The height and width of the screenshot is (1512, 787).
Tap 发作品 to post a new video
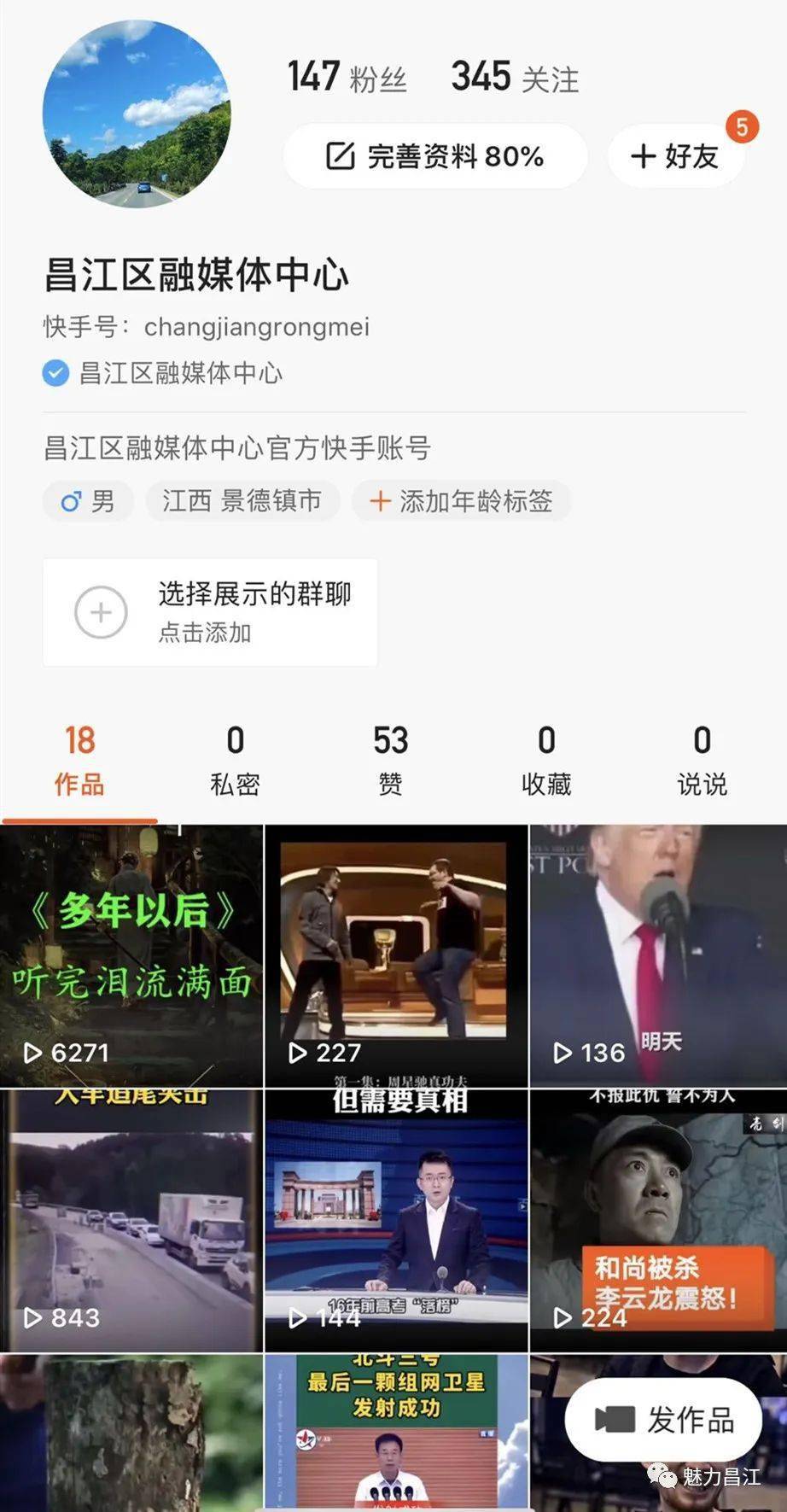pyautogui.click(x=664, y=1420)
